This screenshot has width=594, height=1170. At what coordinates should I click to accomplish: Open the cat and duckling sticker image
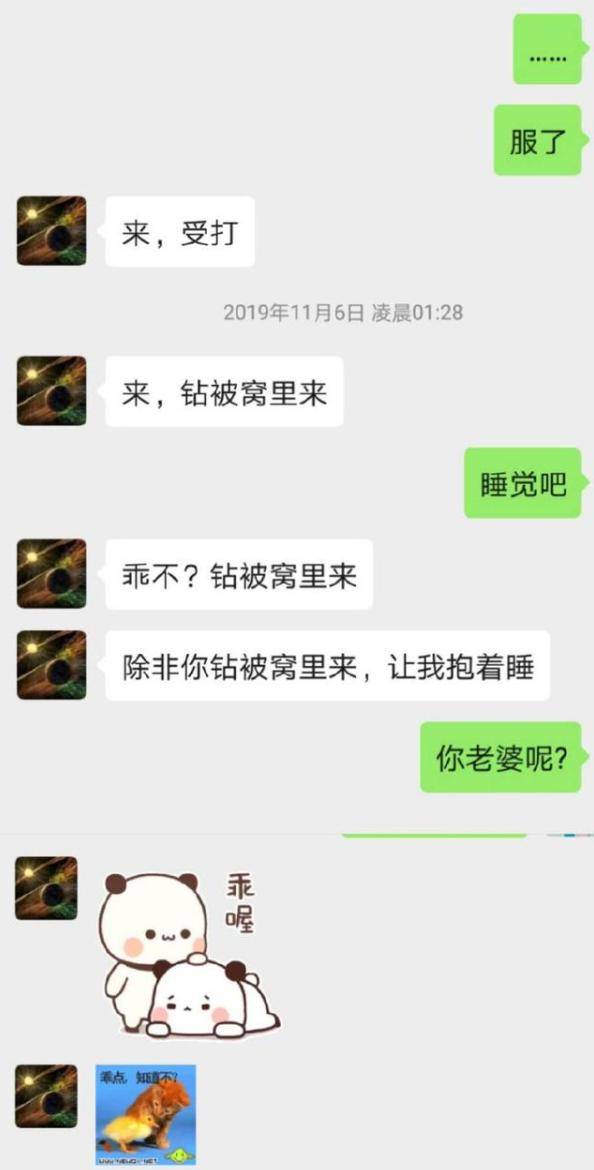coord(146,1115)
